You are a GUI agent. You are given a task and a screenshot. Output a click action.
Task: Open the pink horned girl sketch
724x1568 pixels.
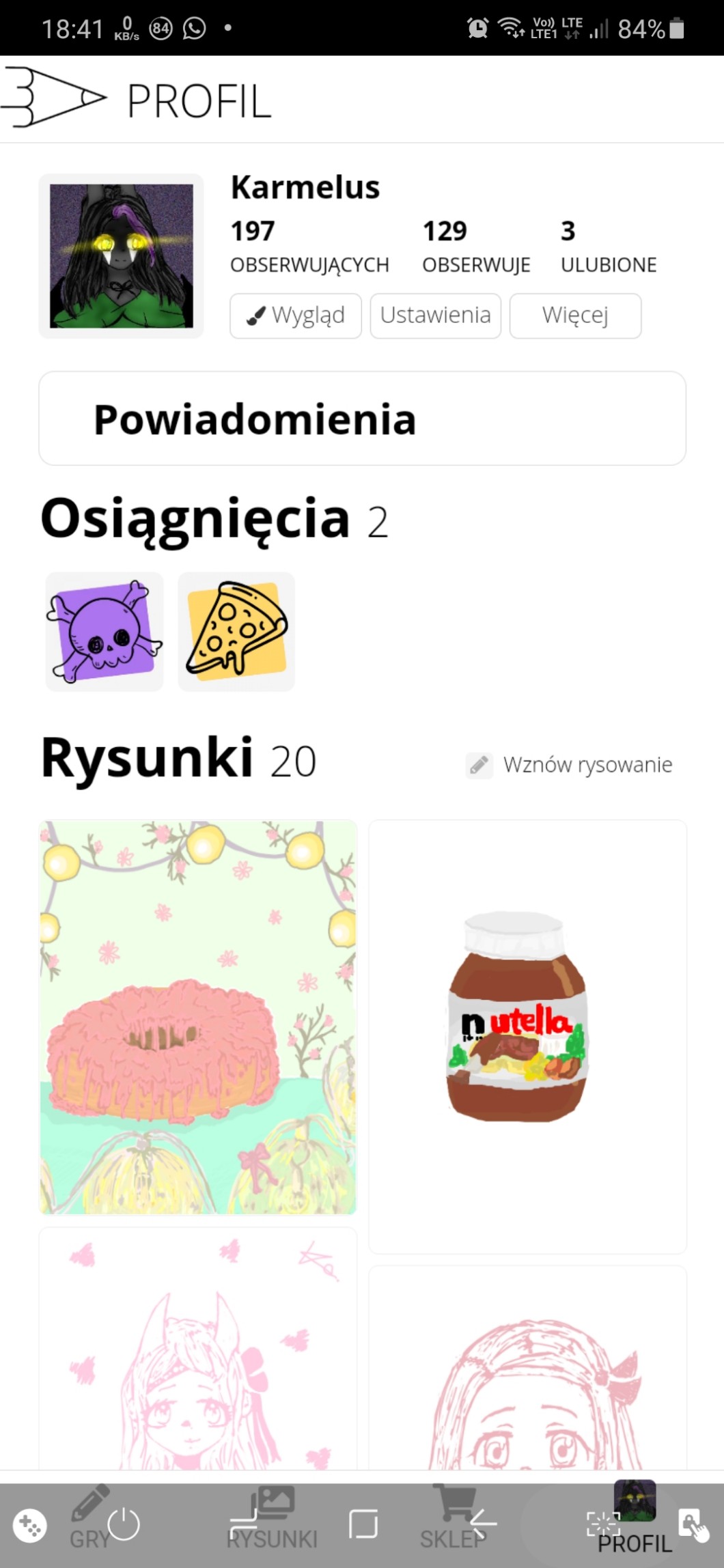(198, 1349)
